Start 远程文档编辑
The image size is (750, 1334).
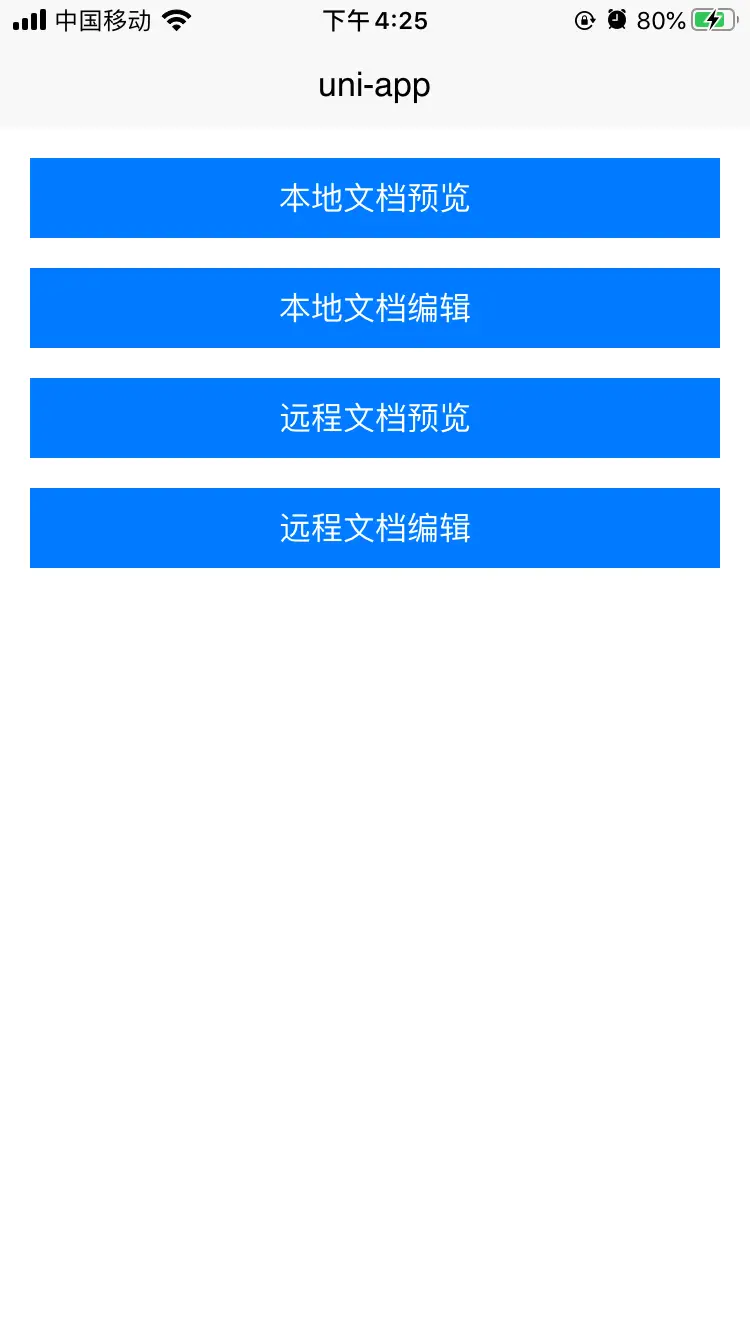tap(375, 528)
